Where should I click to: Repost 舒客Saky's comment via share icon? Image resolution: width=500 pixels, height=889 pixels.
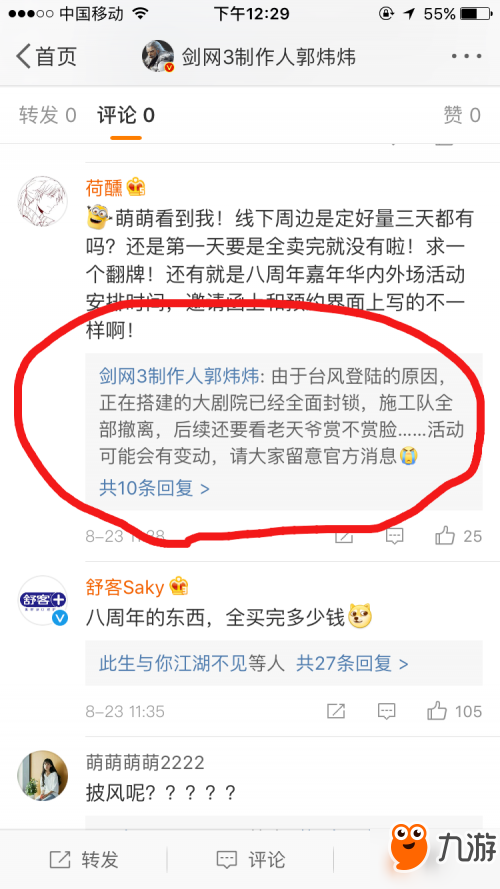coord(336,711)
